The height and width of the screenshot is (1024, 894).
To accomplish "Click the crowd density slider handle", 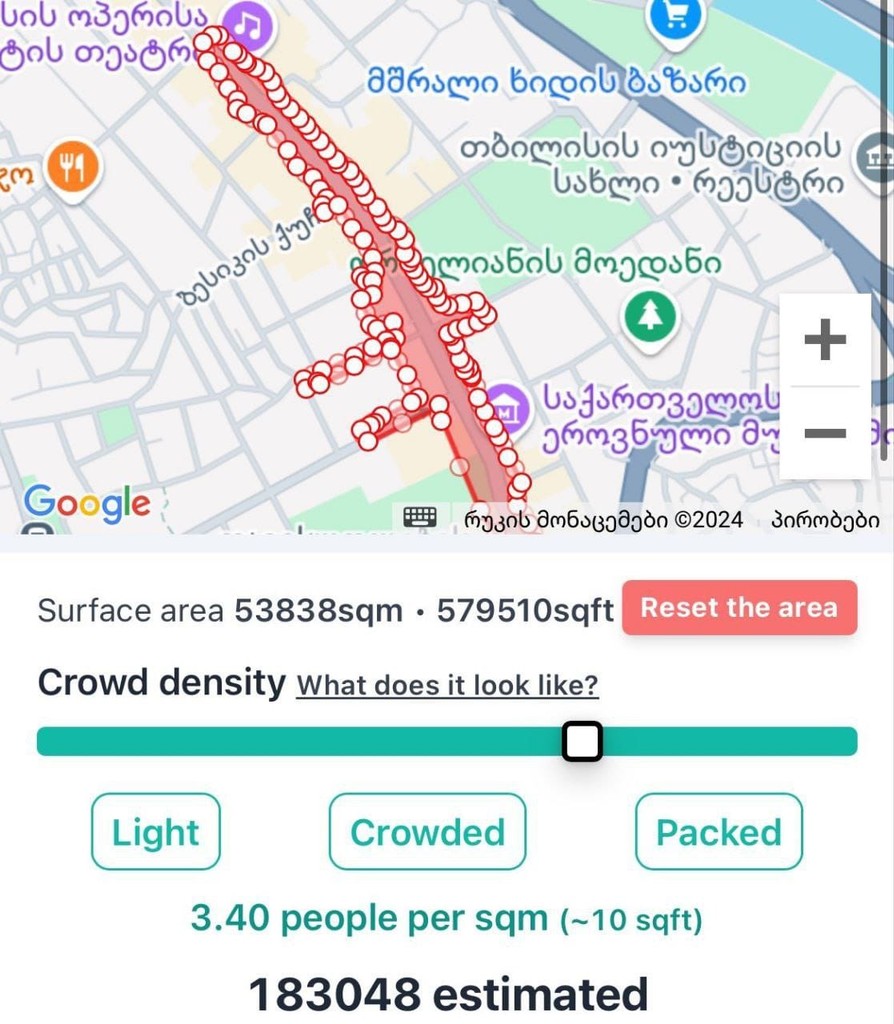I will coord(582,741).
